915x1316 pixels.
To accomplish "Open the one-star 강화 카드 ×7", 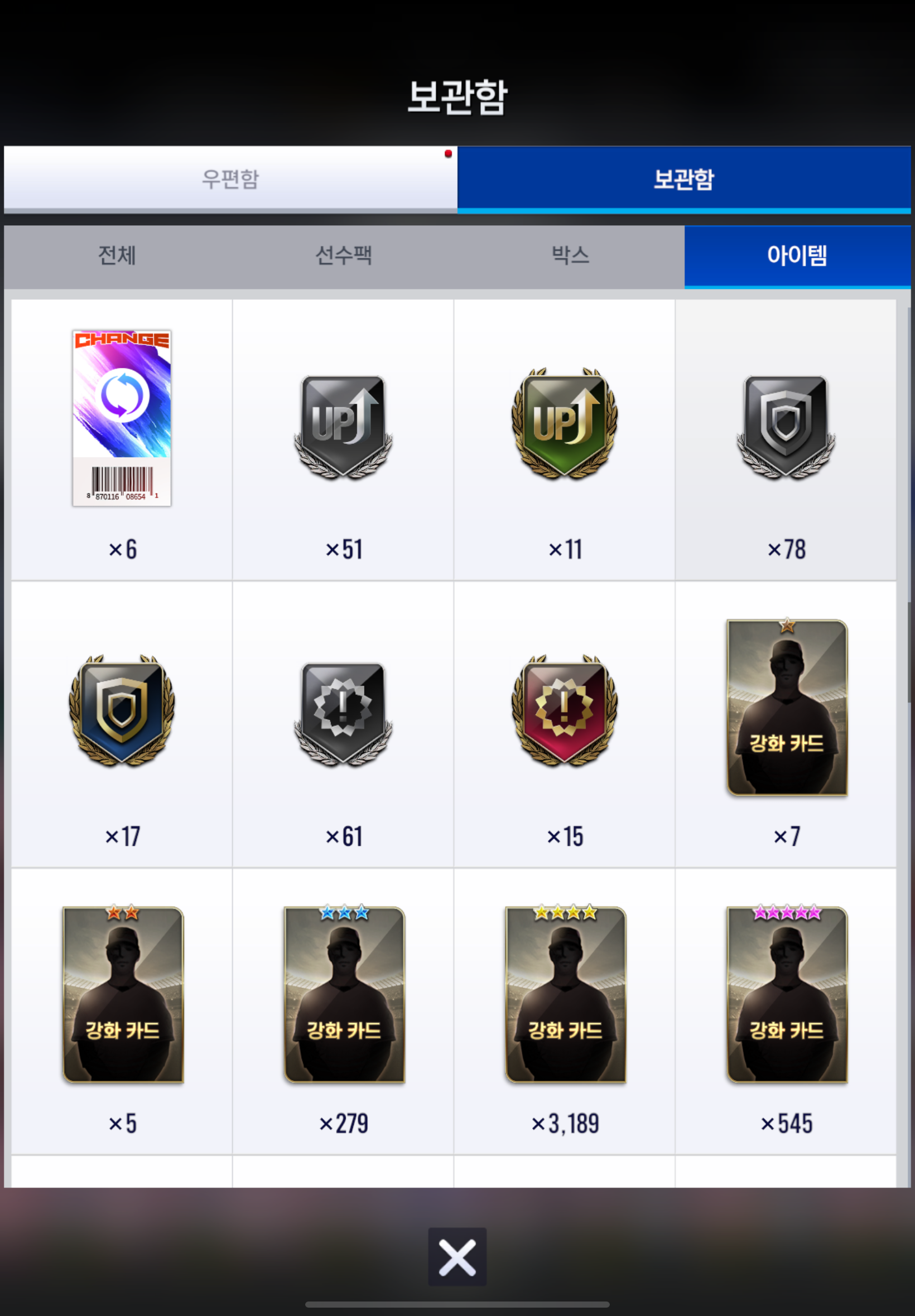I will pos(787,708).
